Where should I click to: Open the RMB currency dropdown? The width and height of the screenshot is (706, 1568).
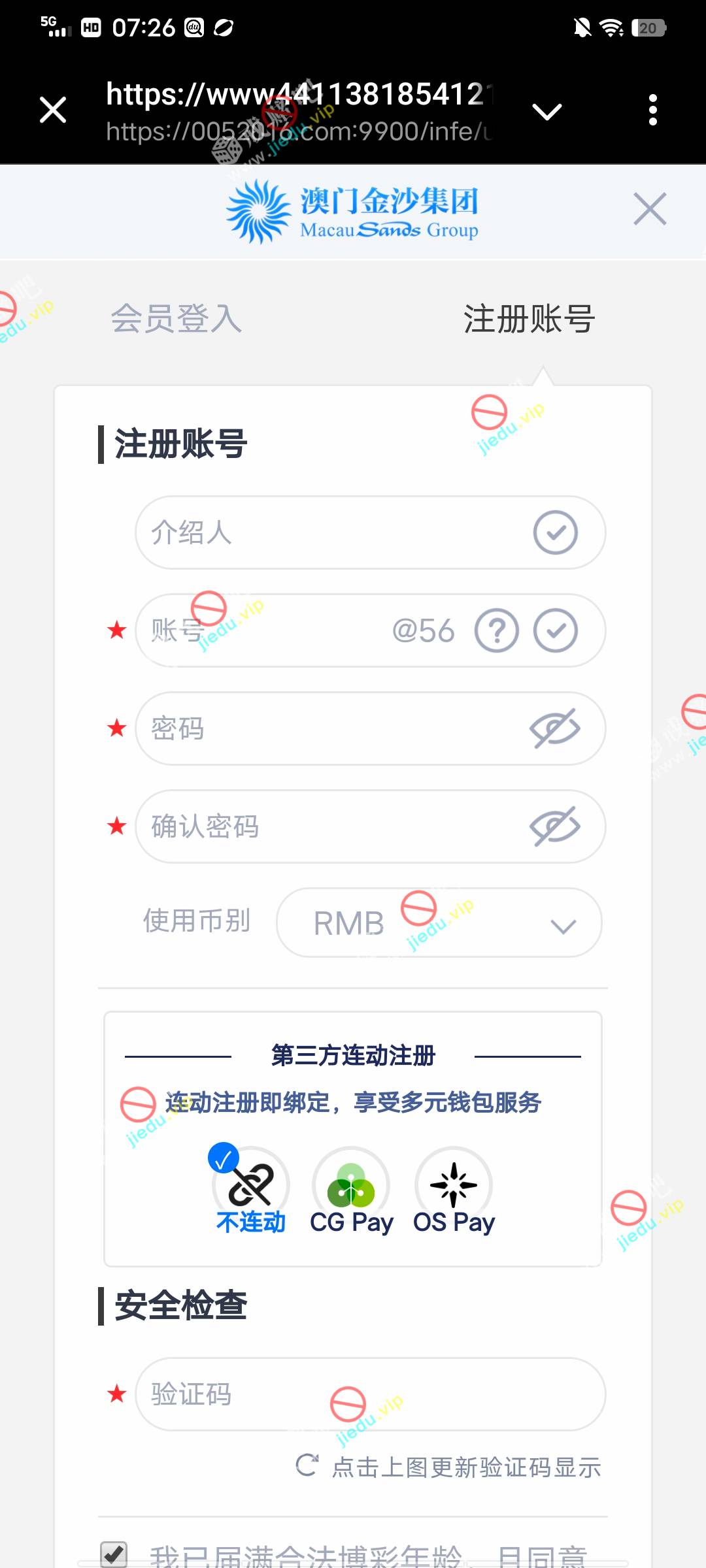(439, 923)
